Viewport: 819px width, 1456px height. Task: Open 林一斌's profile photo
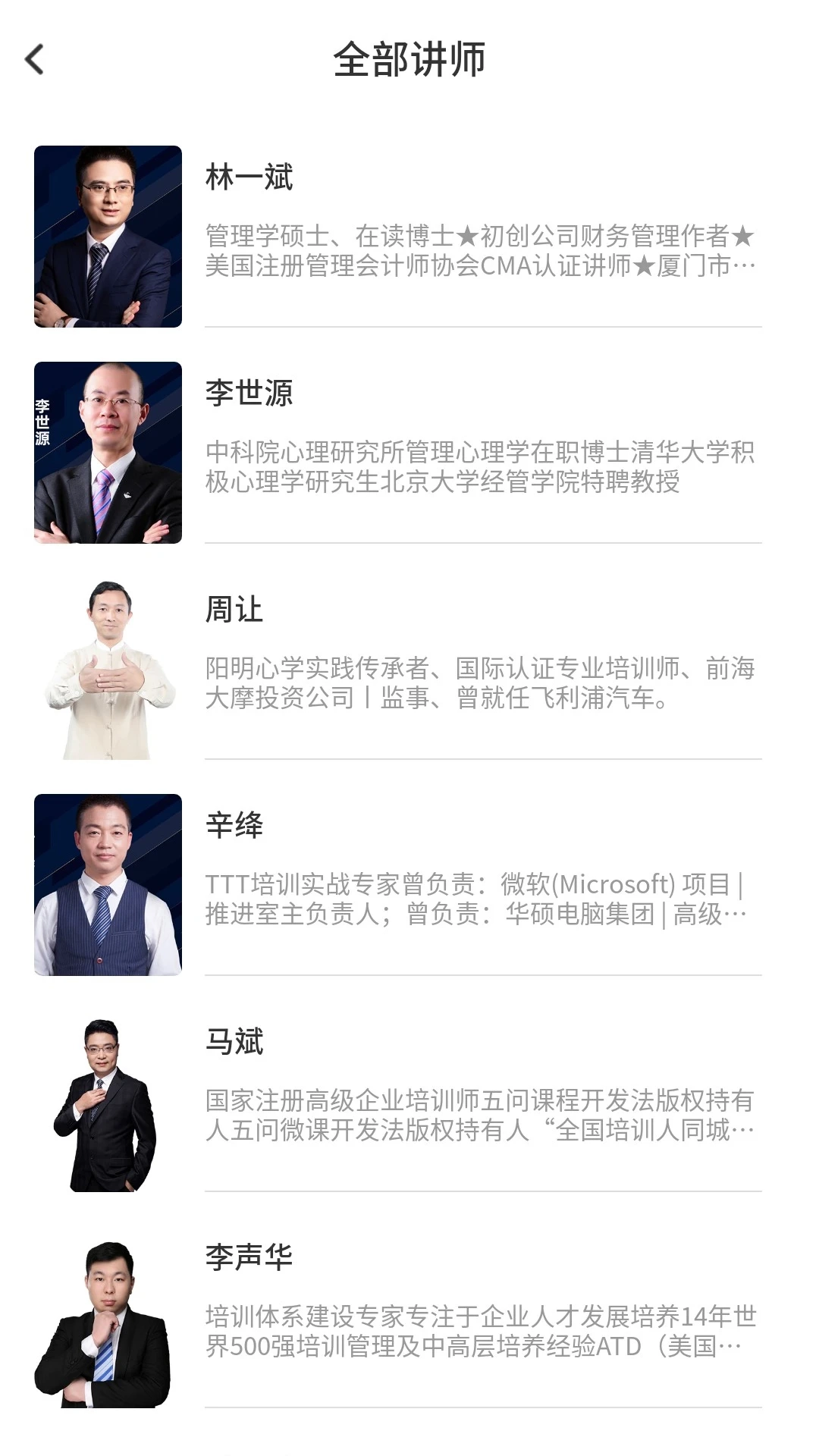(x=107, y=235)
